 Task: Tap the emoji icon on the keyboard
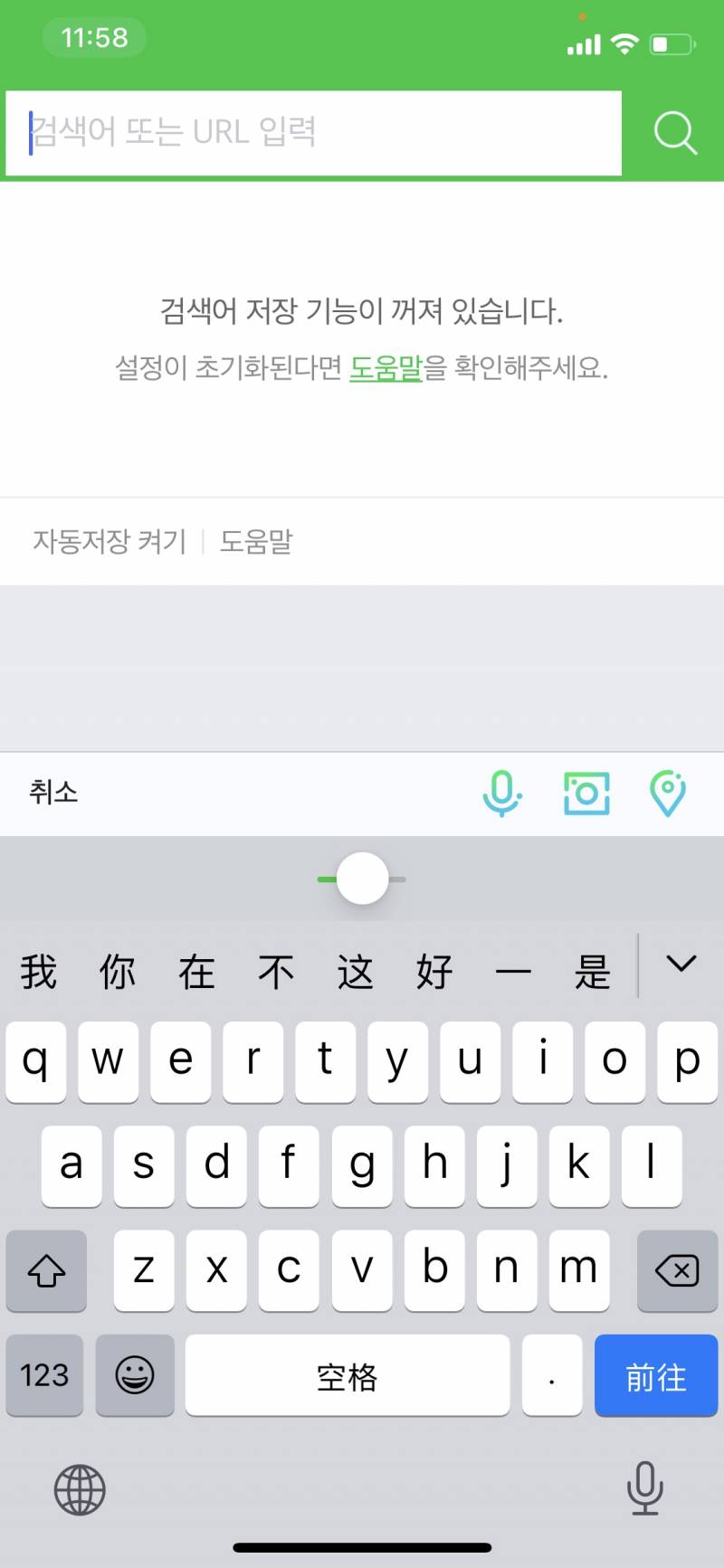(x=134, y=1375)
